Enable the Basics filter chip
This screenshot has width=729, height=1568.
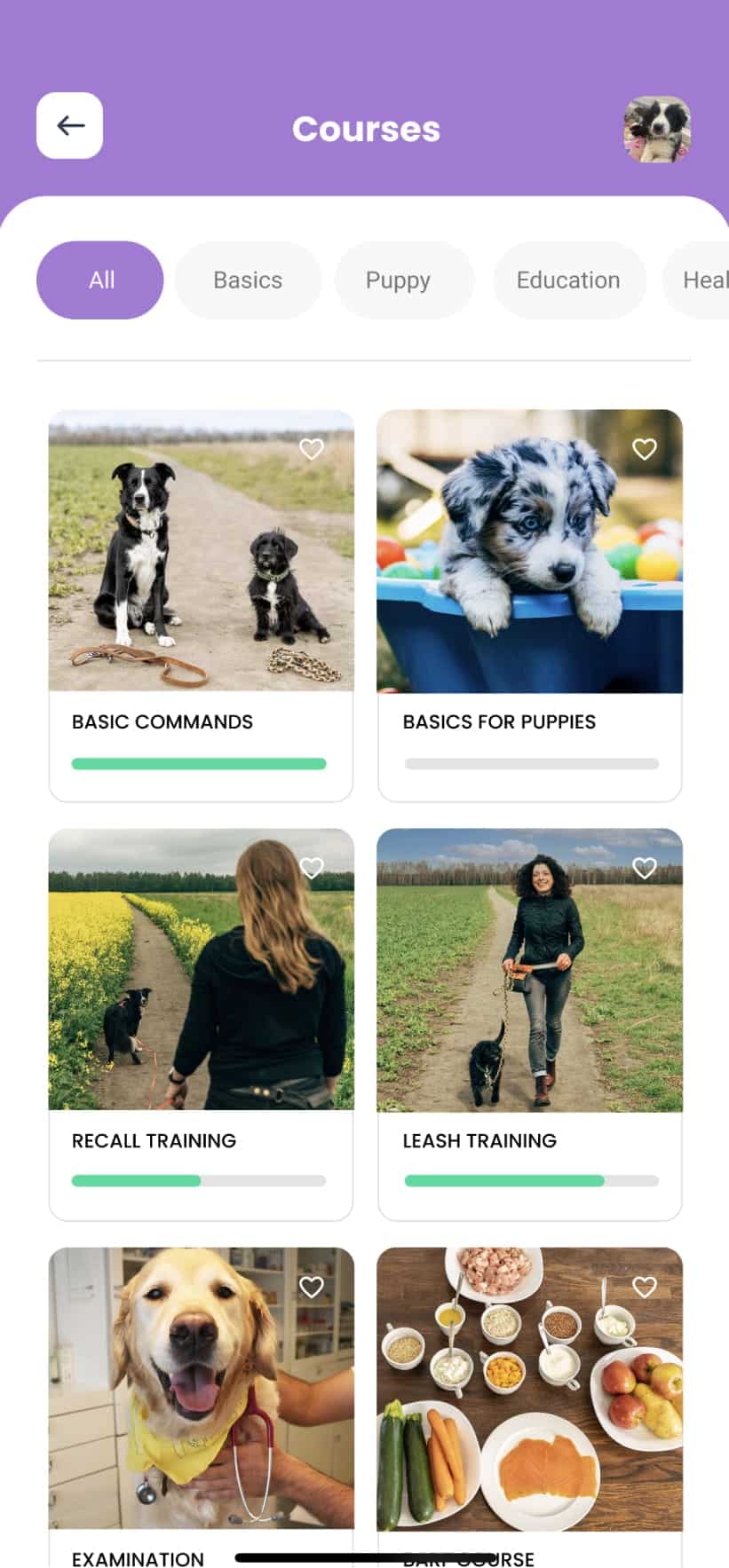coord(248,280)
